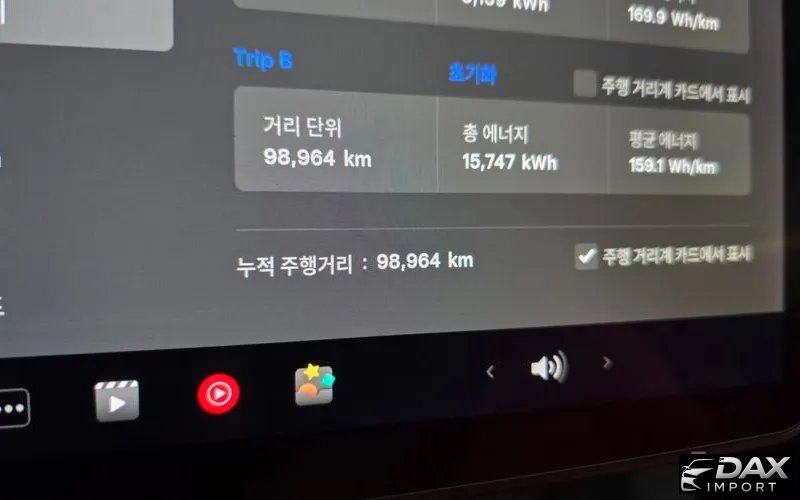Rename the Trip B label

(263, 59)
